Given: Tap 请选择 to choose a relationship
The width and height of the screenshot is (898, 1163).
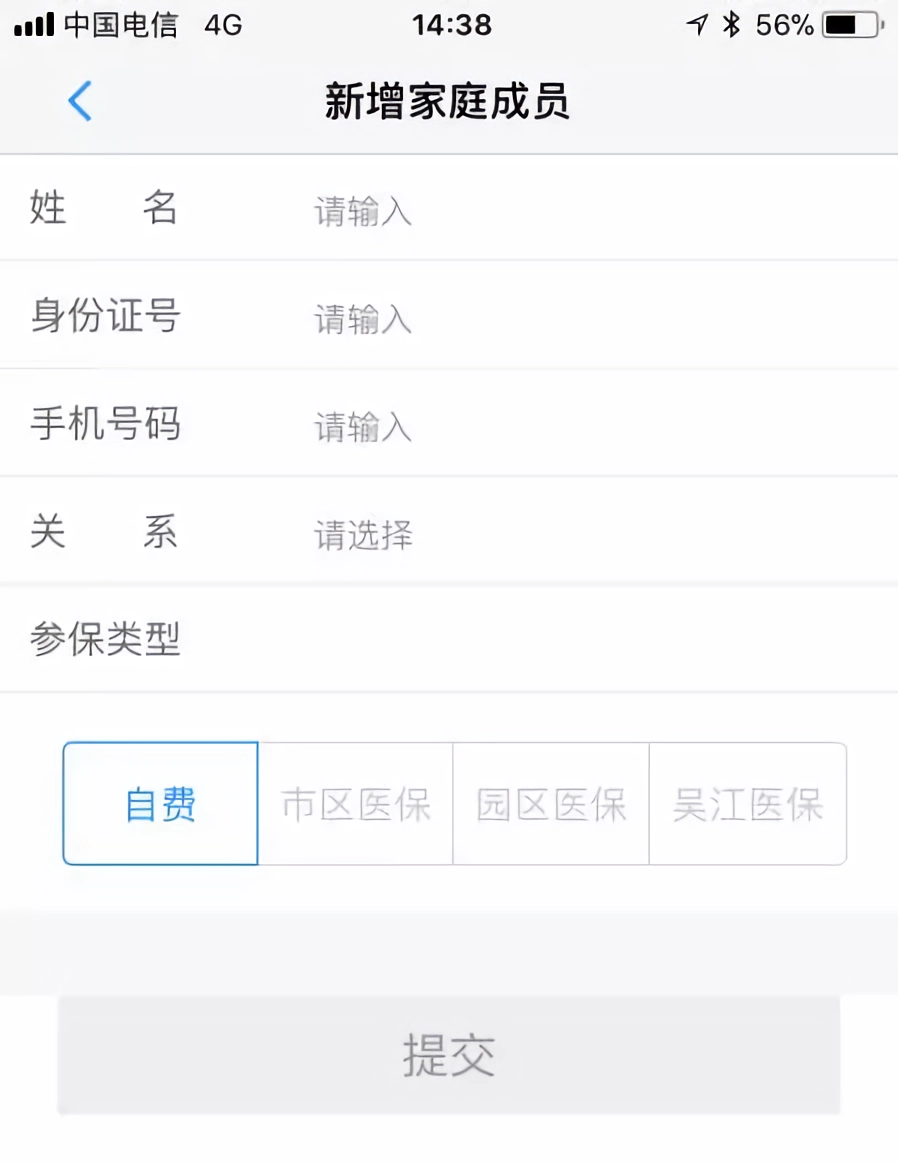Looking at the screenshot, I should click(360, 534).
